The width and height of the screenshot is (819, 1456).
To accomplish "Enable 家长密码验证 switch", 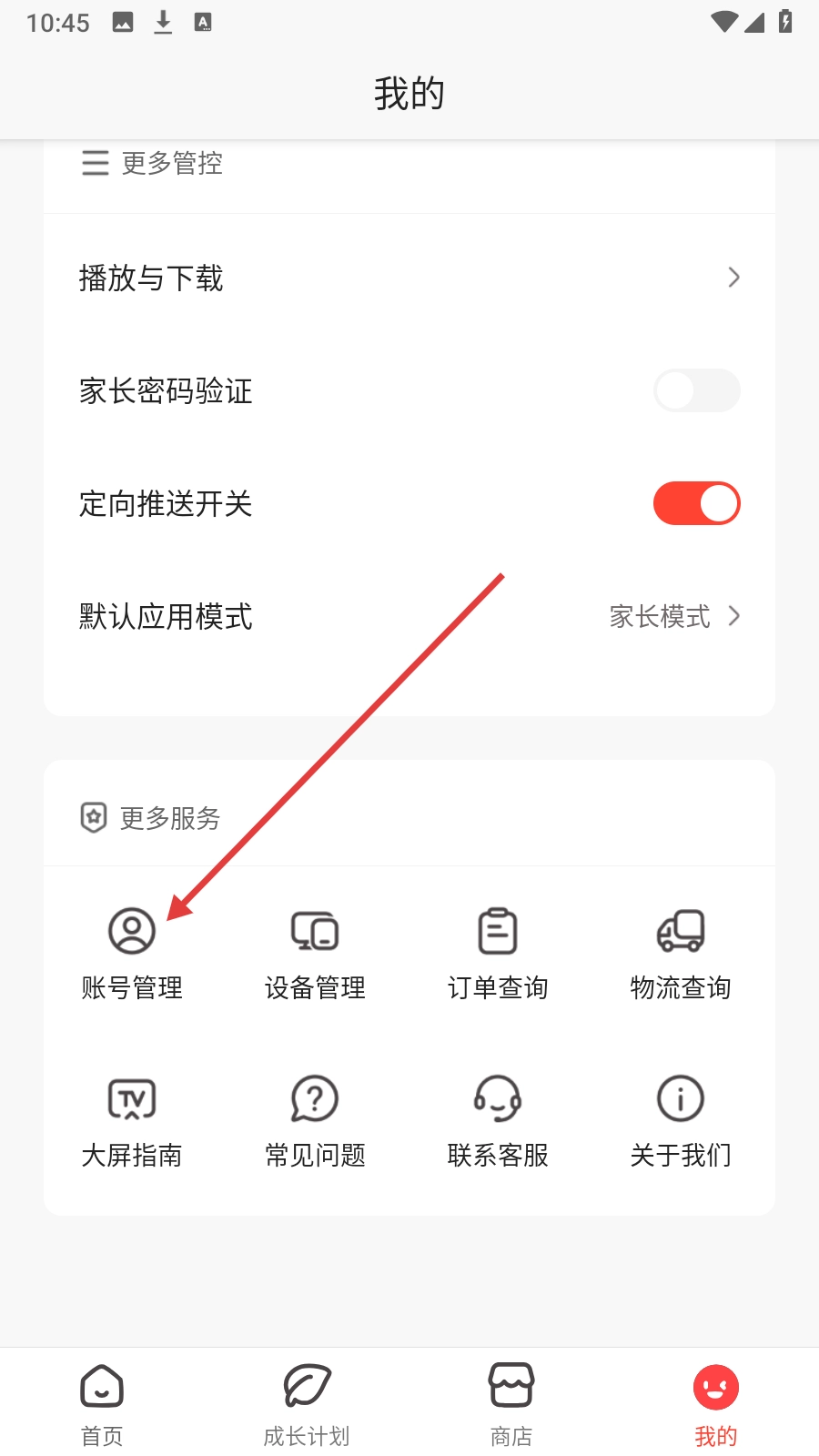I will click(696, 390).
